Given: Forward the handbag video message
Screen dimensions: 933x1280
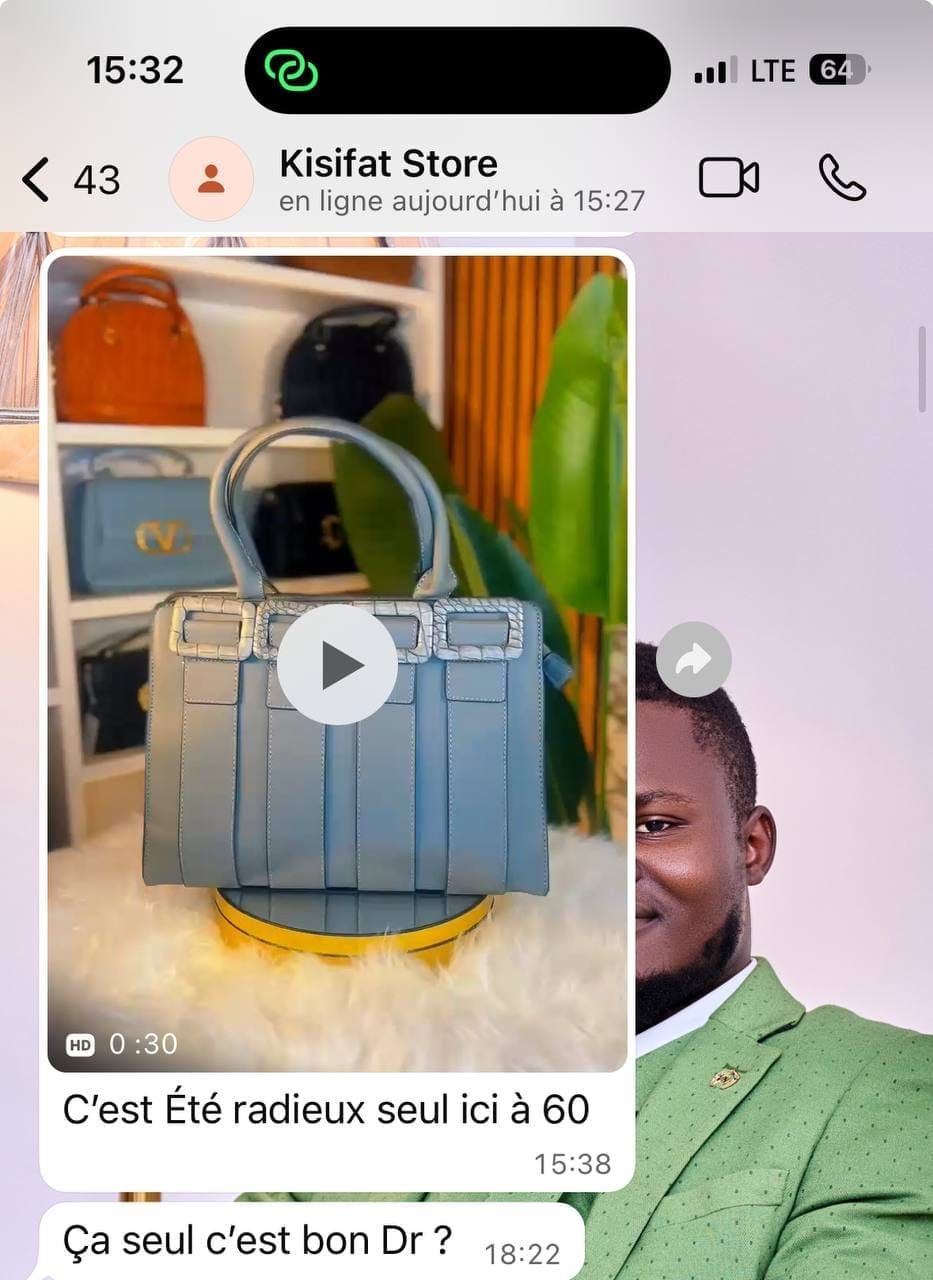Looking at the screenshot, I should (694, 659).
